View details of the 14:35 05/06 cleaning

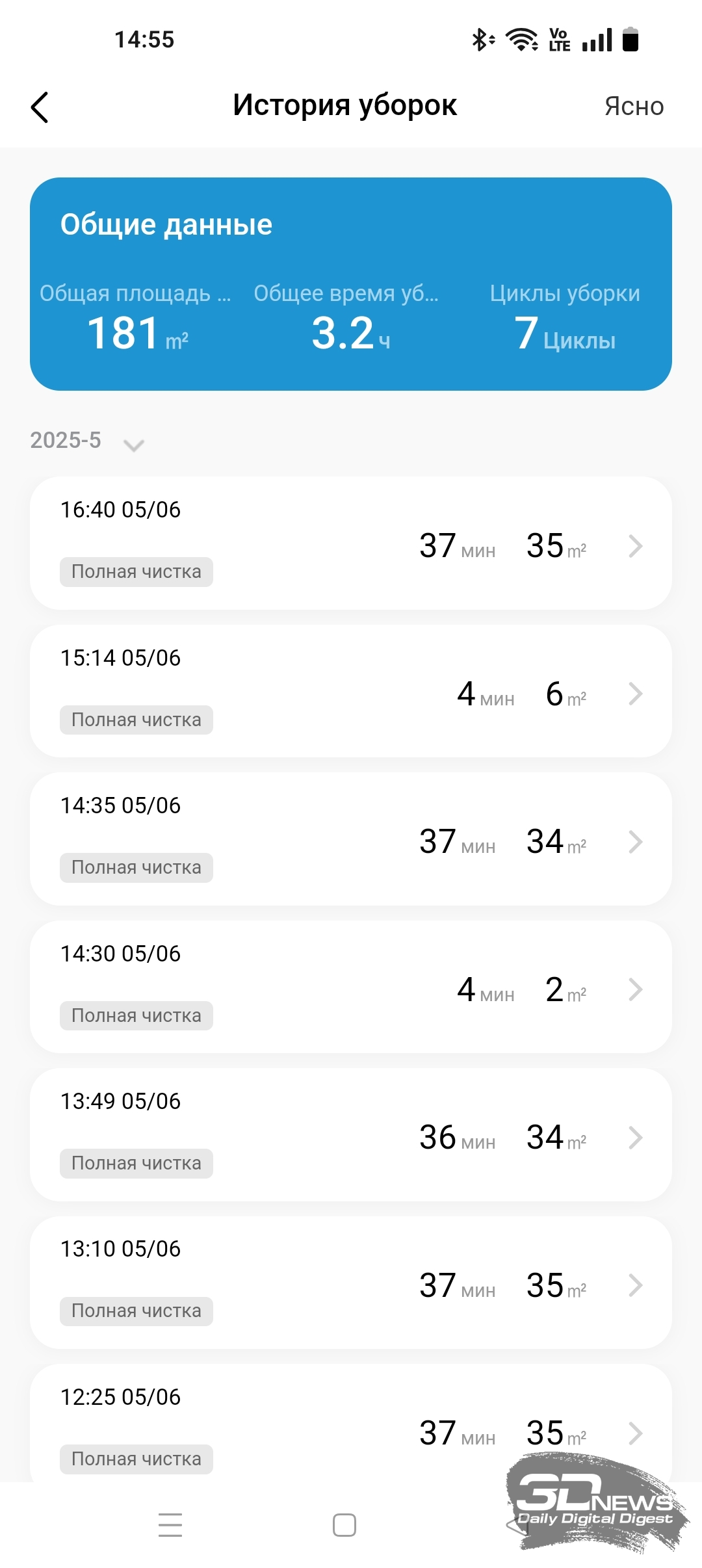(351, 839)
